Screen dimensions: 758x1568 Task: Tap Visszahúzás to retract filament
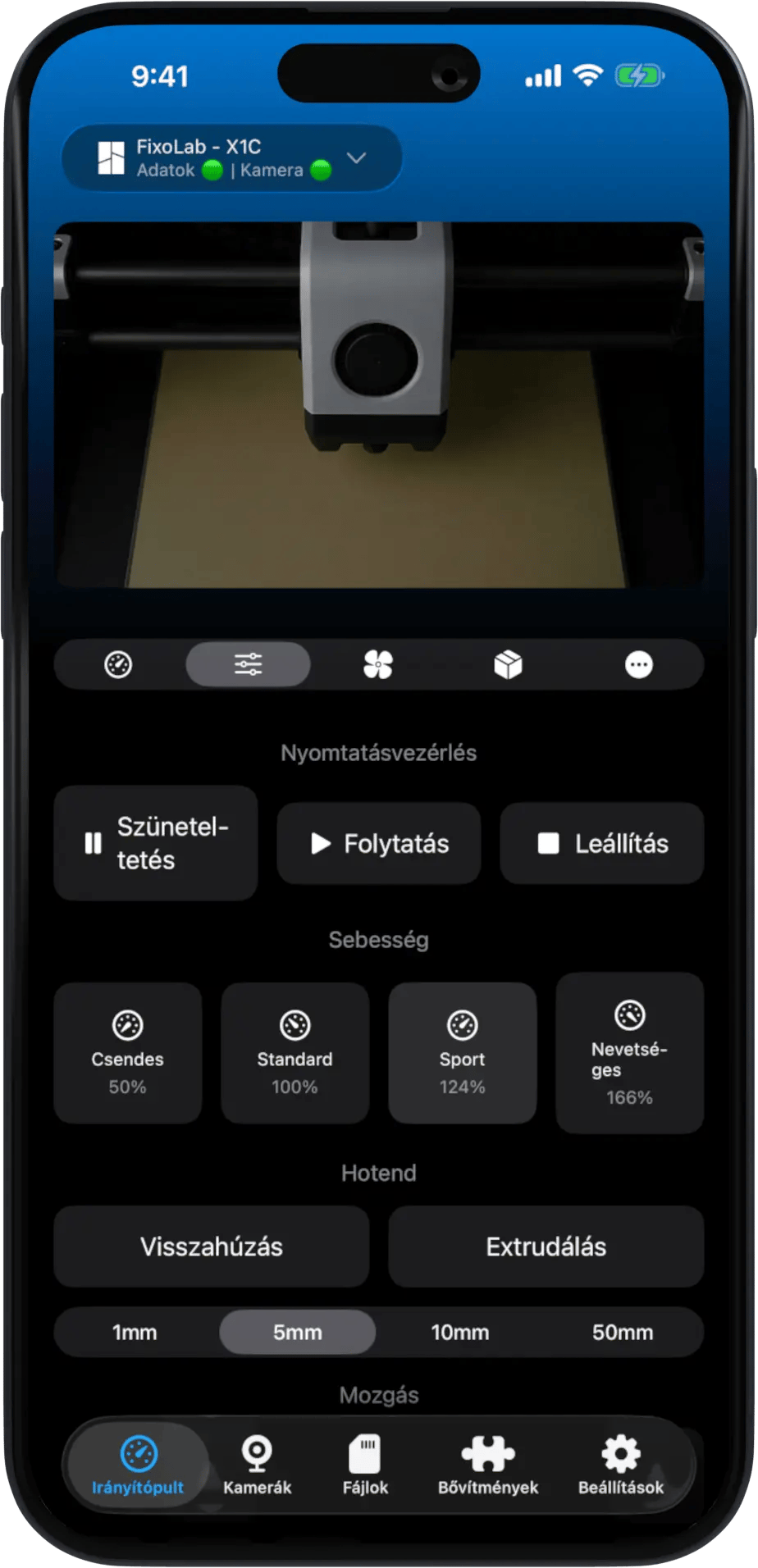[x=212, y=1247]
